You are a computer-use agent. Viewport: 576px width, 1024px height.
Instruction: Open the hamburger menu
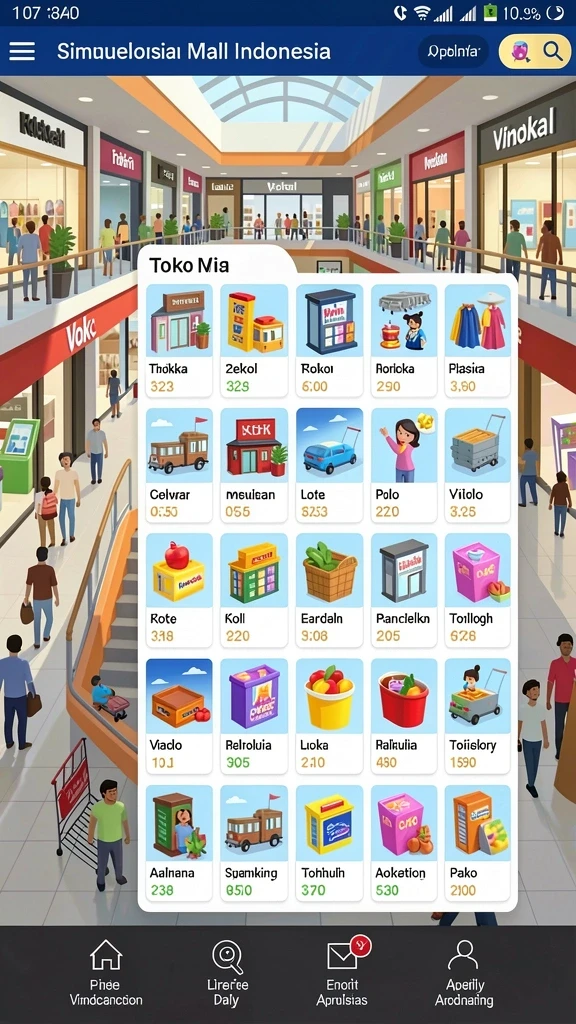pos(22,51)
